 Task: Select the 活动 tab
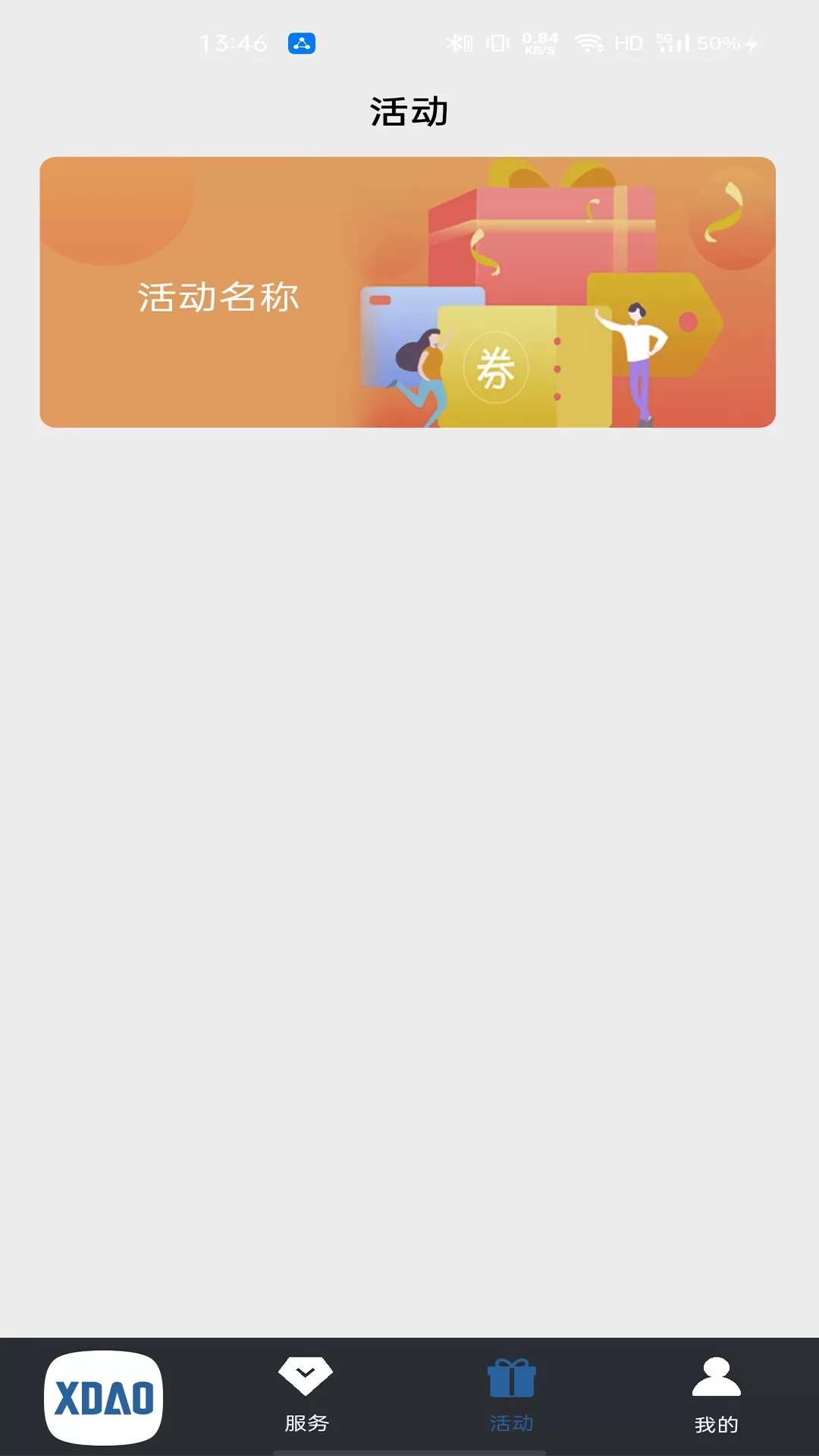[511, 1395]
